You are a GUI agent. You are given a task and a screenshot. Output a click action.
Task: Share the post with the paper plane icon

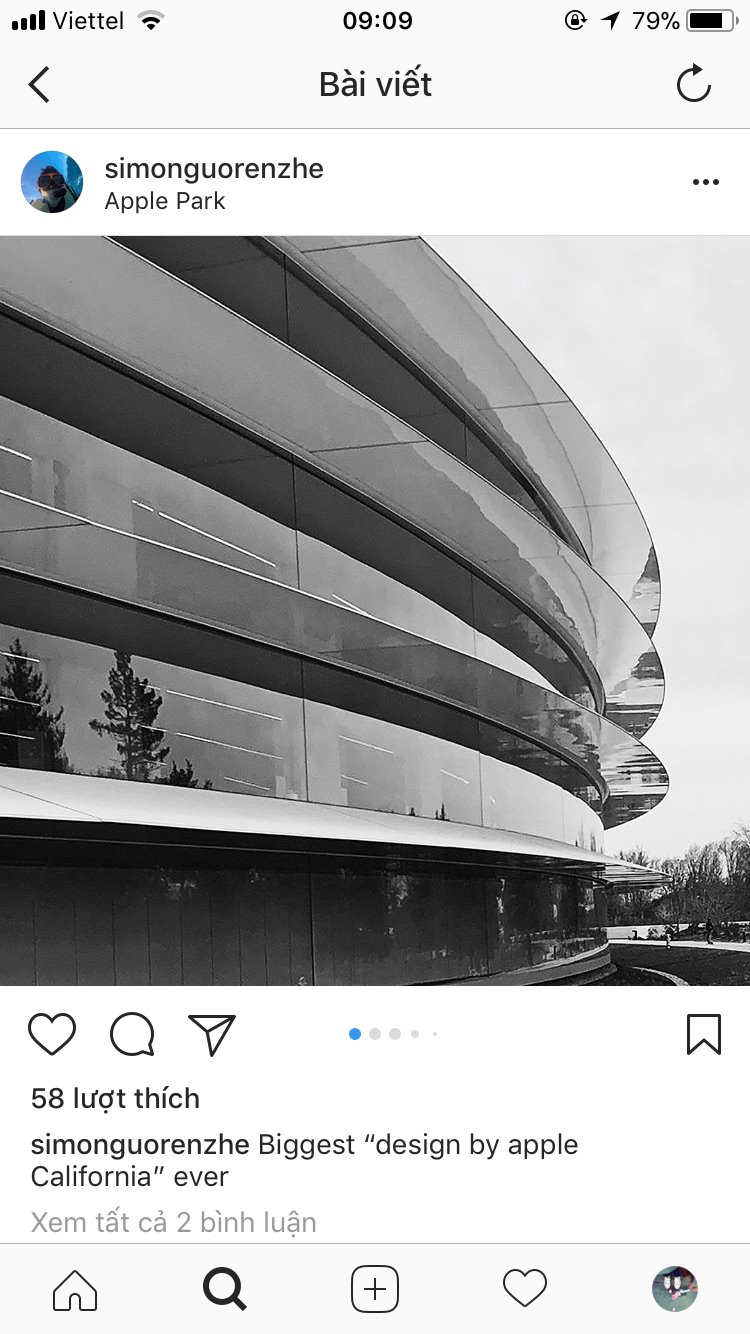(x=211, y=1034)
